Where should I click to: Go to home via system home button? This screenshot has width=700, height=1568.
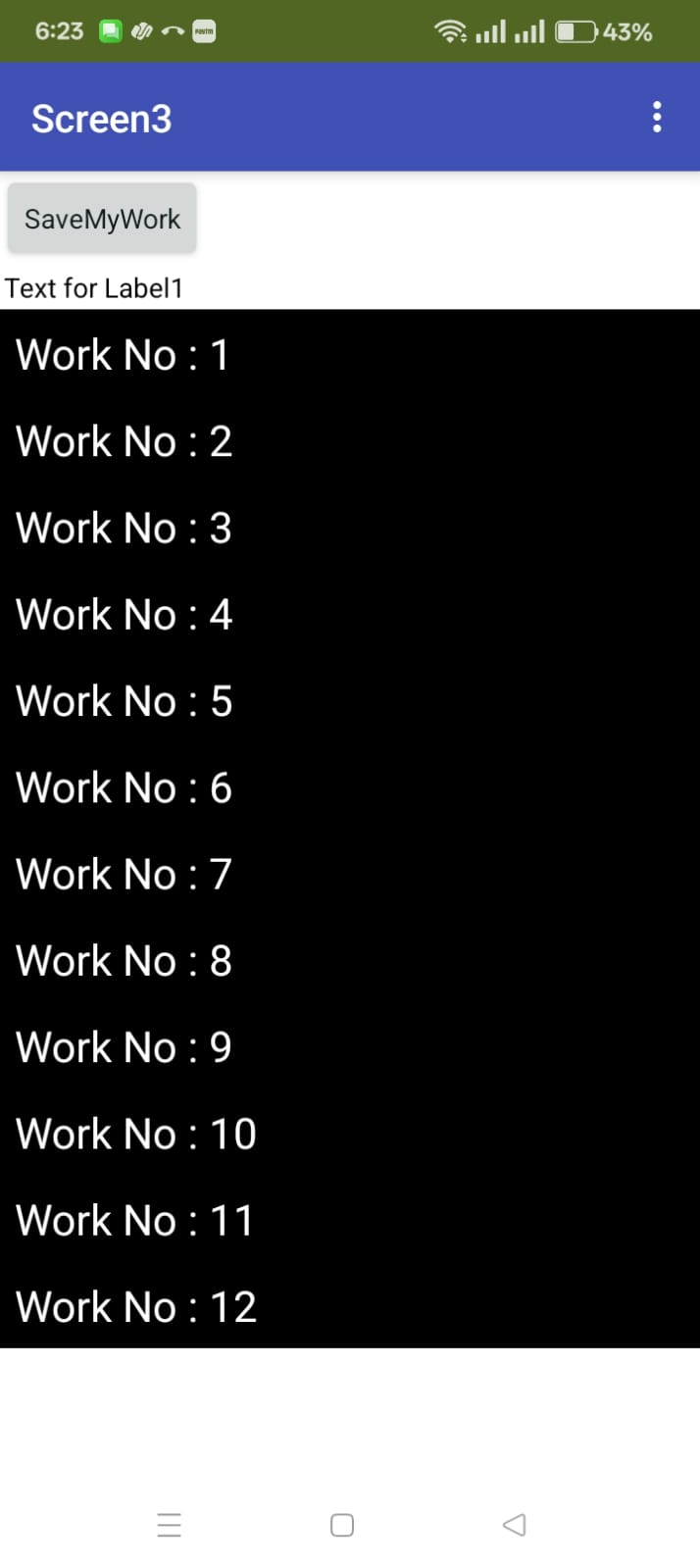tap(342, 1525)
